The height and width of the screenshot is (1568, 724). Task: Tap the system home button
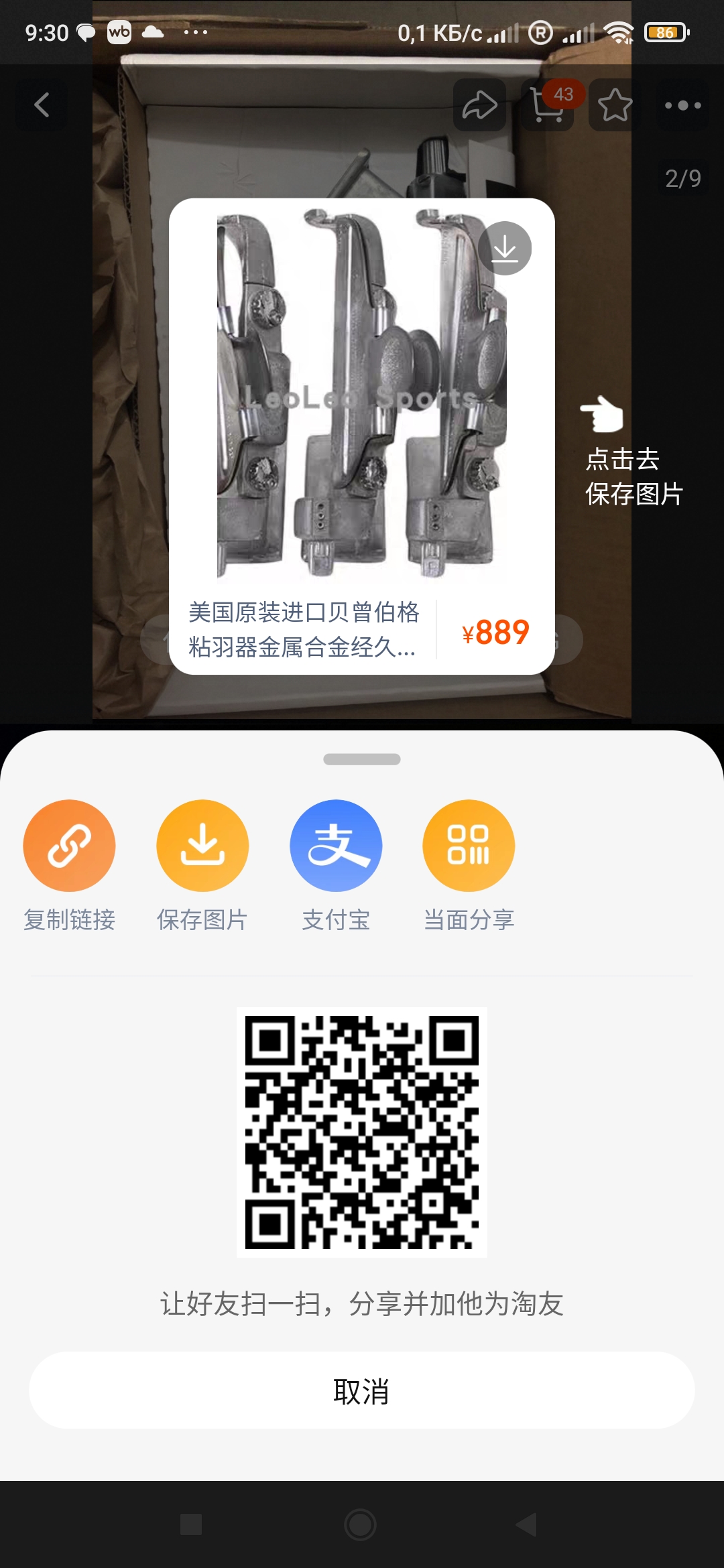361,1524
